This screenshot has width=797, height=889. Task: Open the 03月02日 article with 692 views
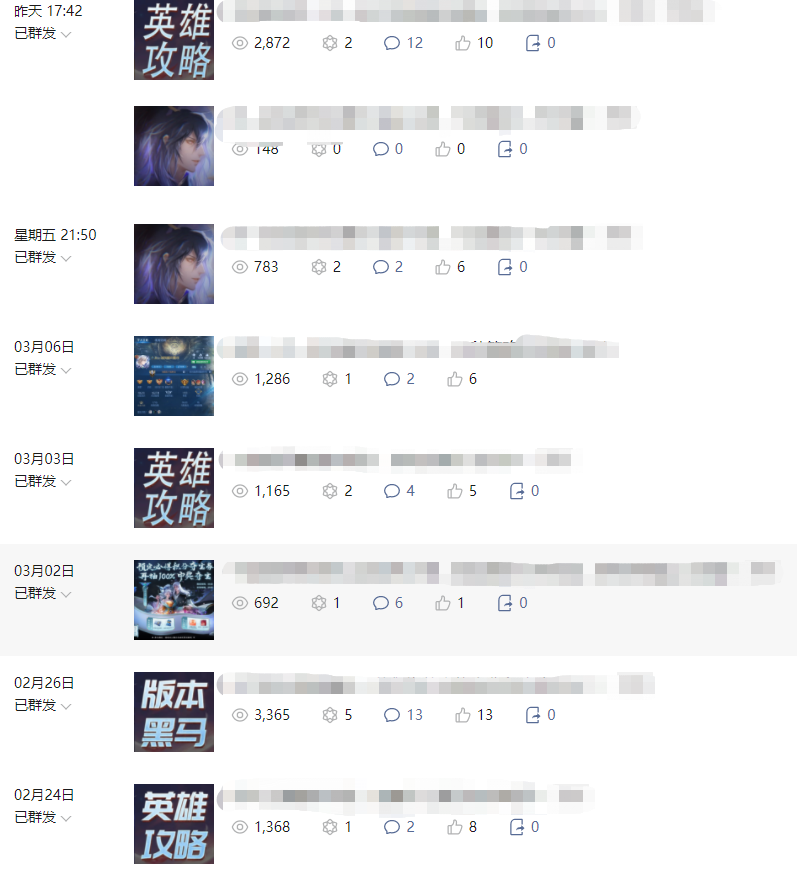click(x=174, y=600)
